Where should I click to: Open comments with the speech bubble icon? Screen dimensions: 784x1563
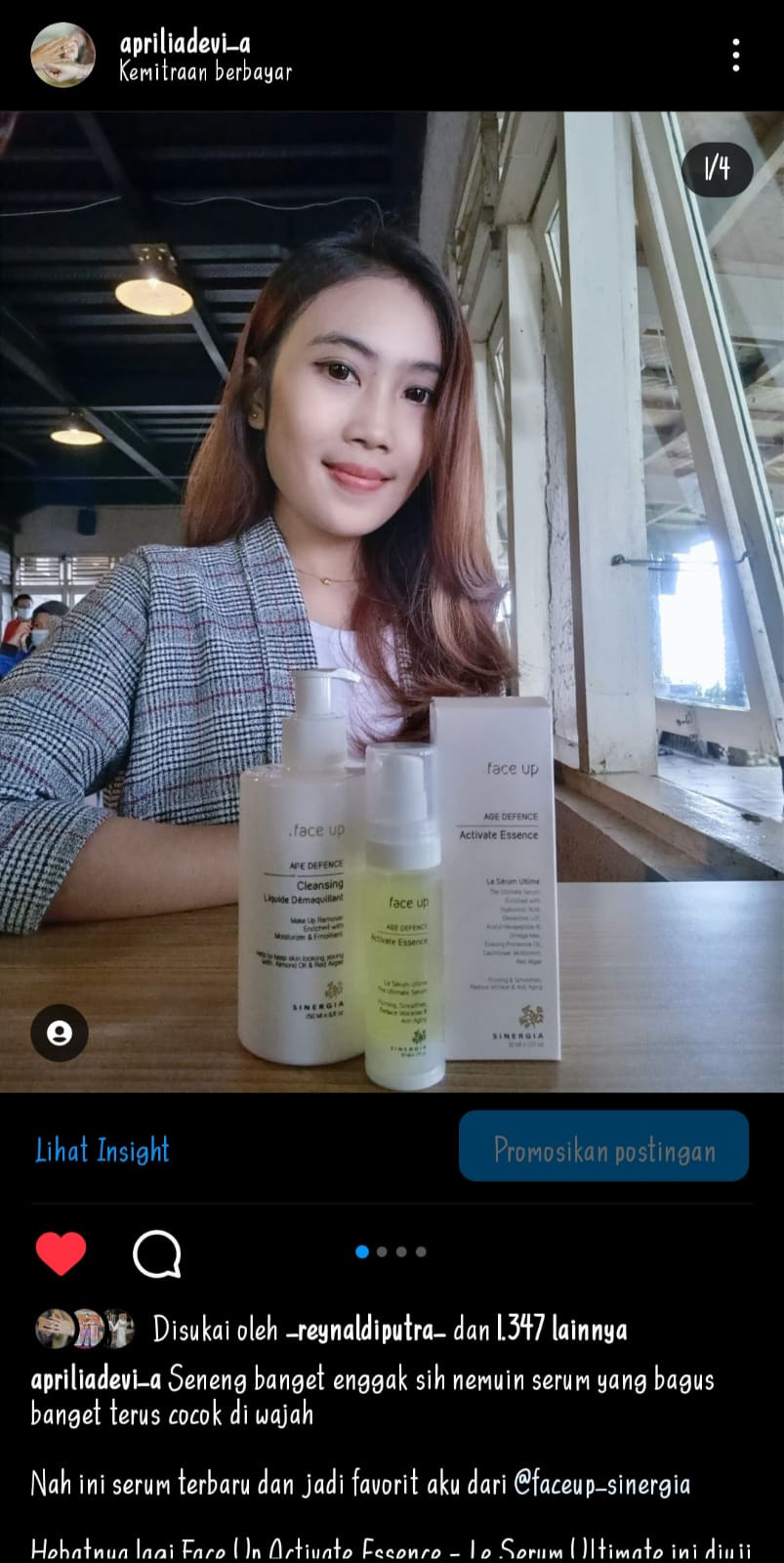point(157,1253)
